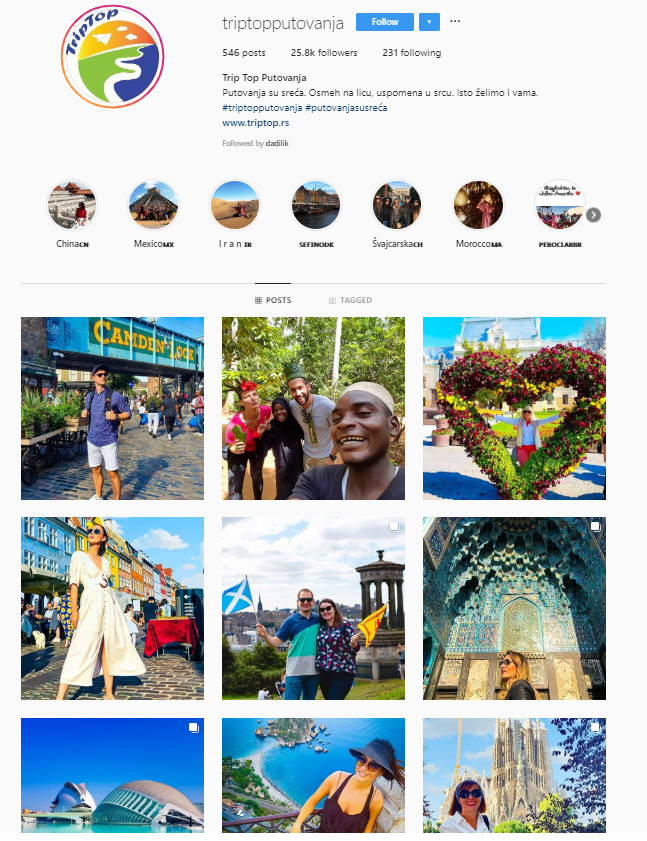Show more highlights with the arrow
647x841 pixels.
594,214
